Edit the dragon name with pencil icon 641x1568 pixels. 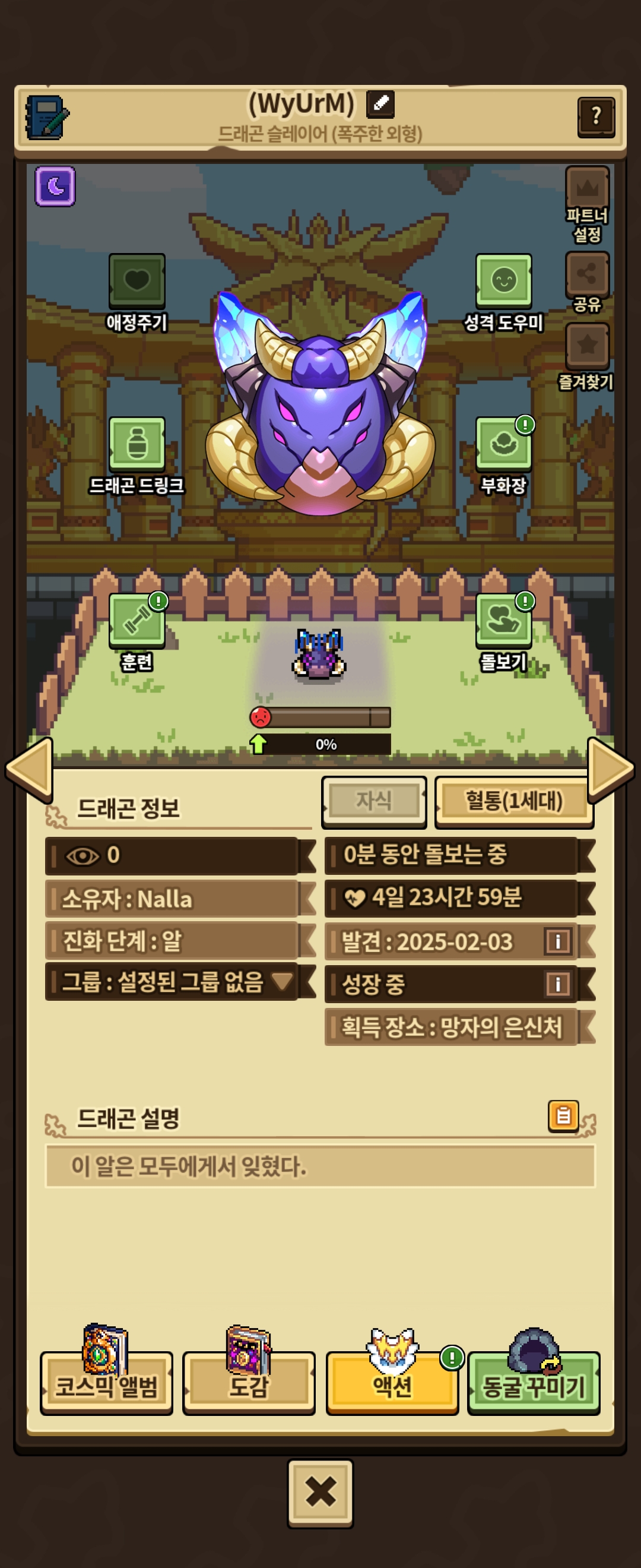(380, 103)
